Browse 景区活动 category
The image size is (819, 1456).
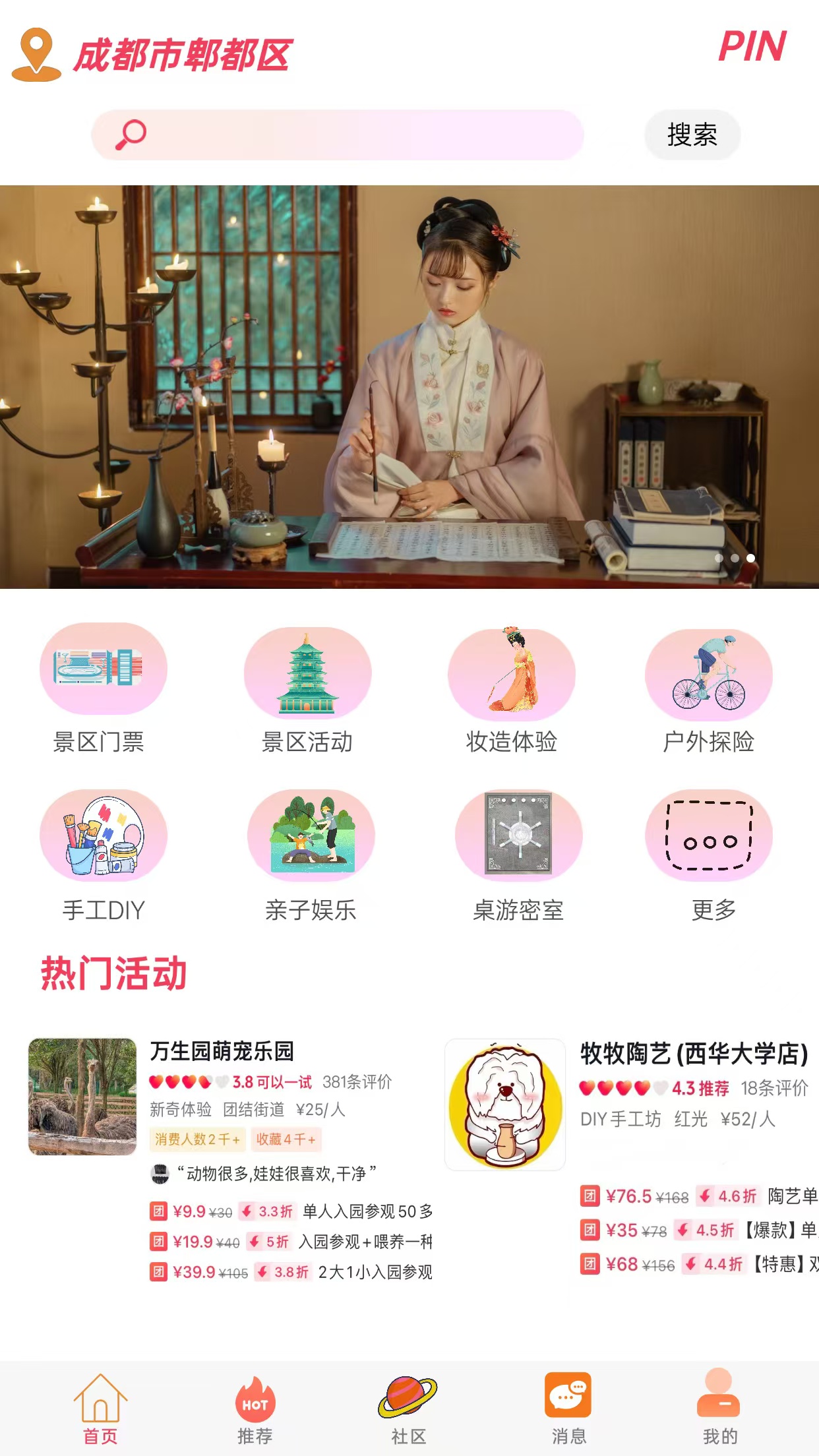[307, 689]
